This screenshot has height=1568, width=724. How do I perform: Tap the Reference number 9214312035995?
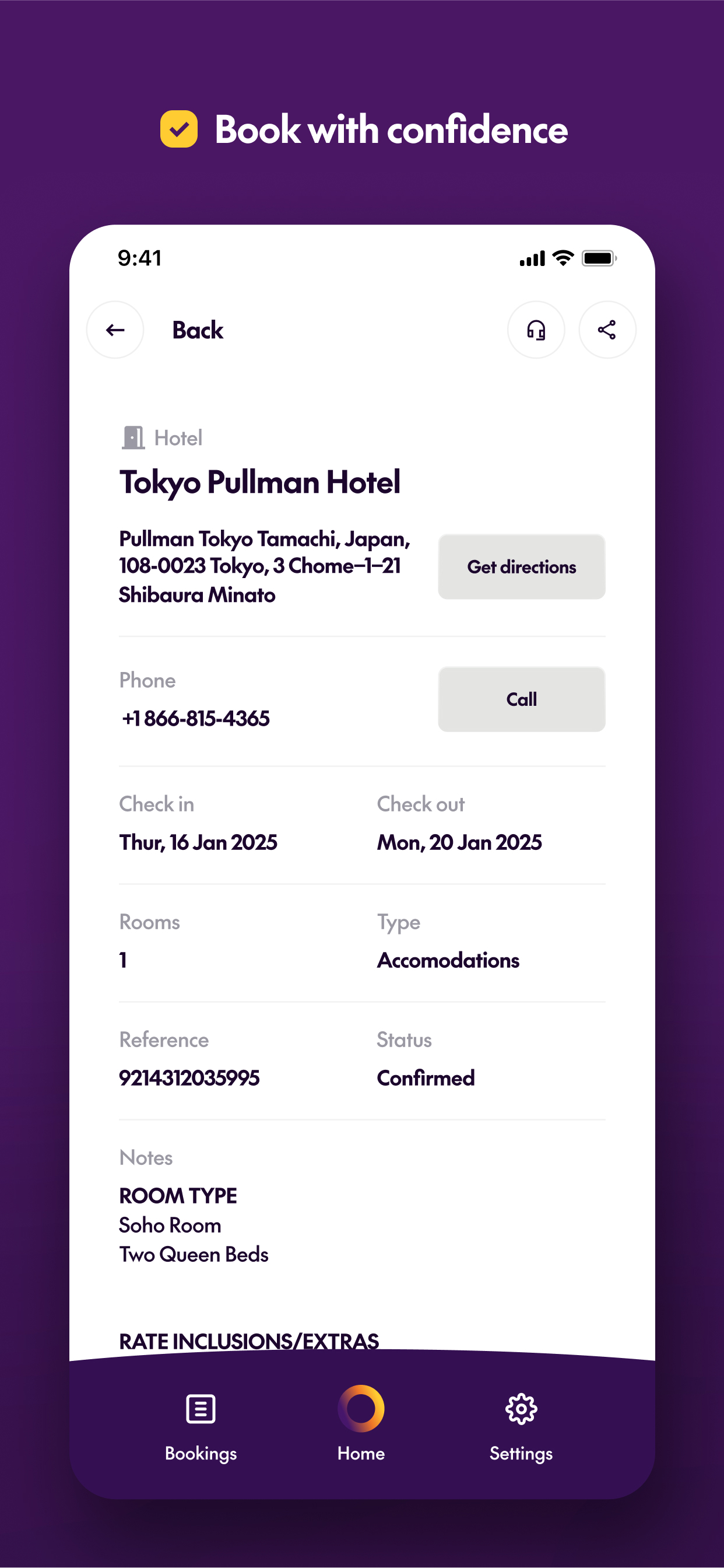[189, 1077]
